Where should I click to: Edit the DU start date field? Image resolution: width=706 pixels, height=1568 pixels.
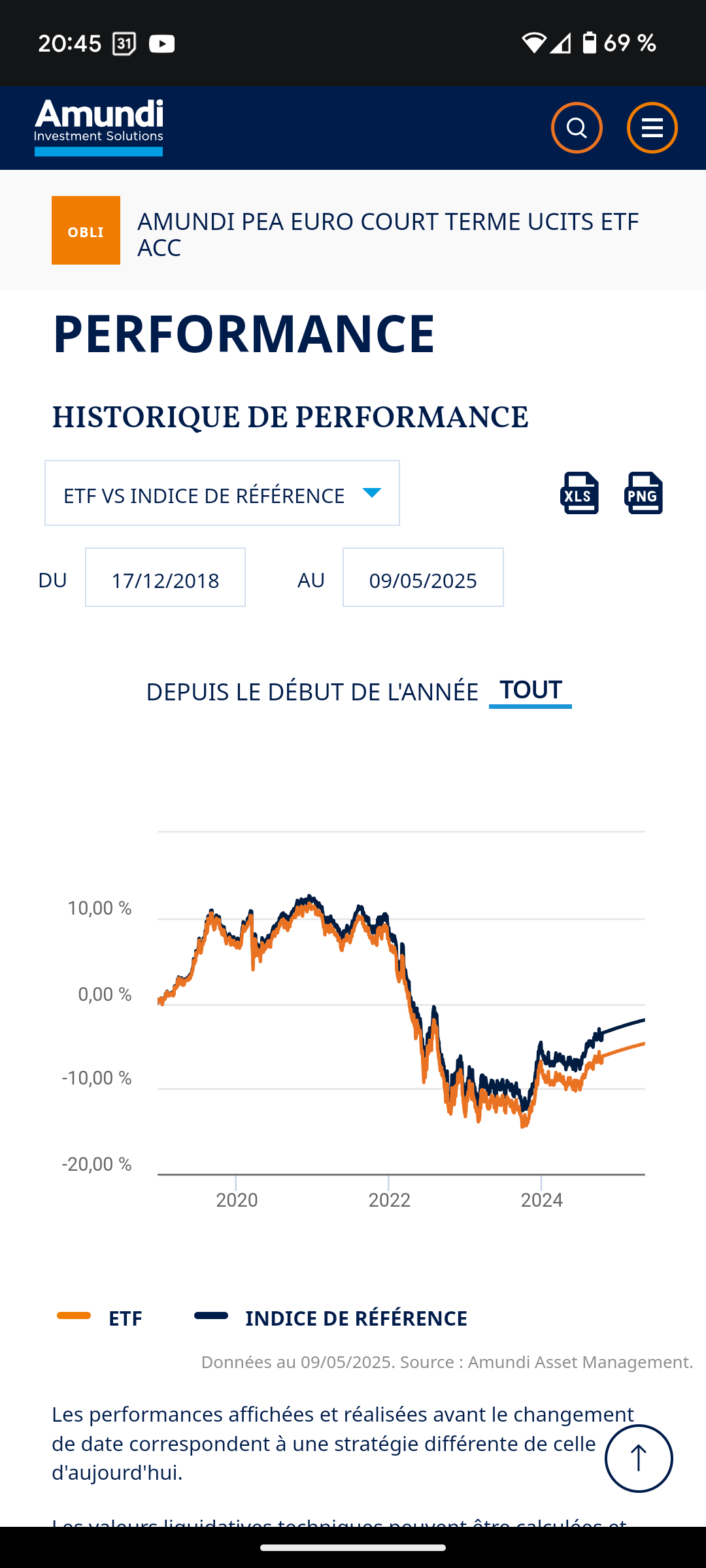165,578
